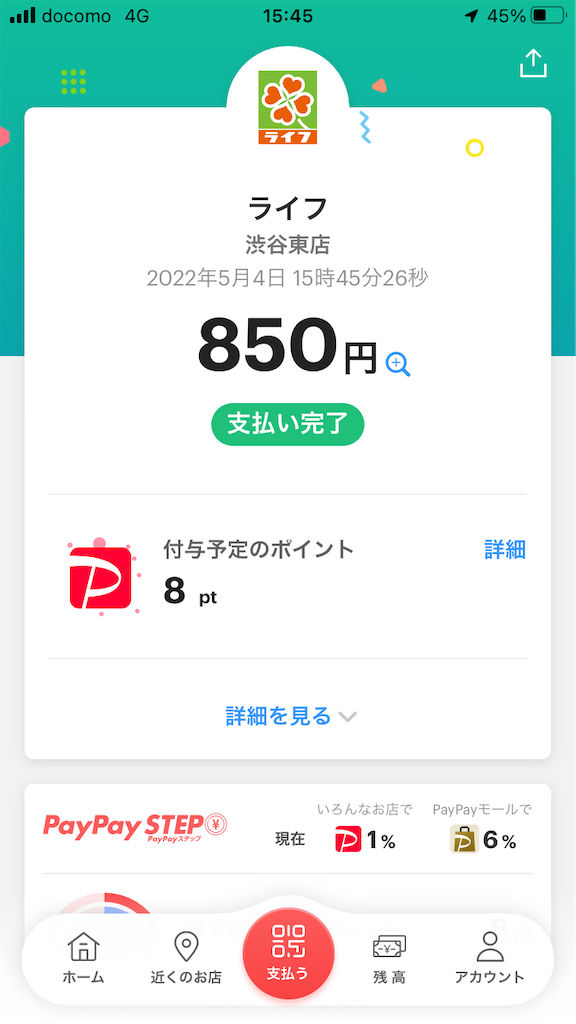The image size is (576, 1024).
Task: Switch to the 近くのお店 tab
Action: pos(186,958)
